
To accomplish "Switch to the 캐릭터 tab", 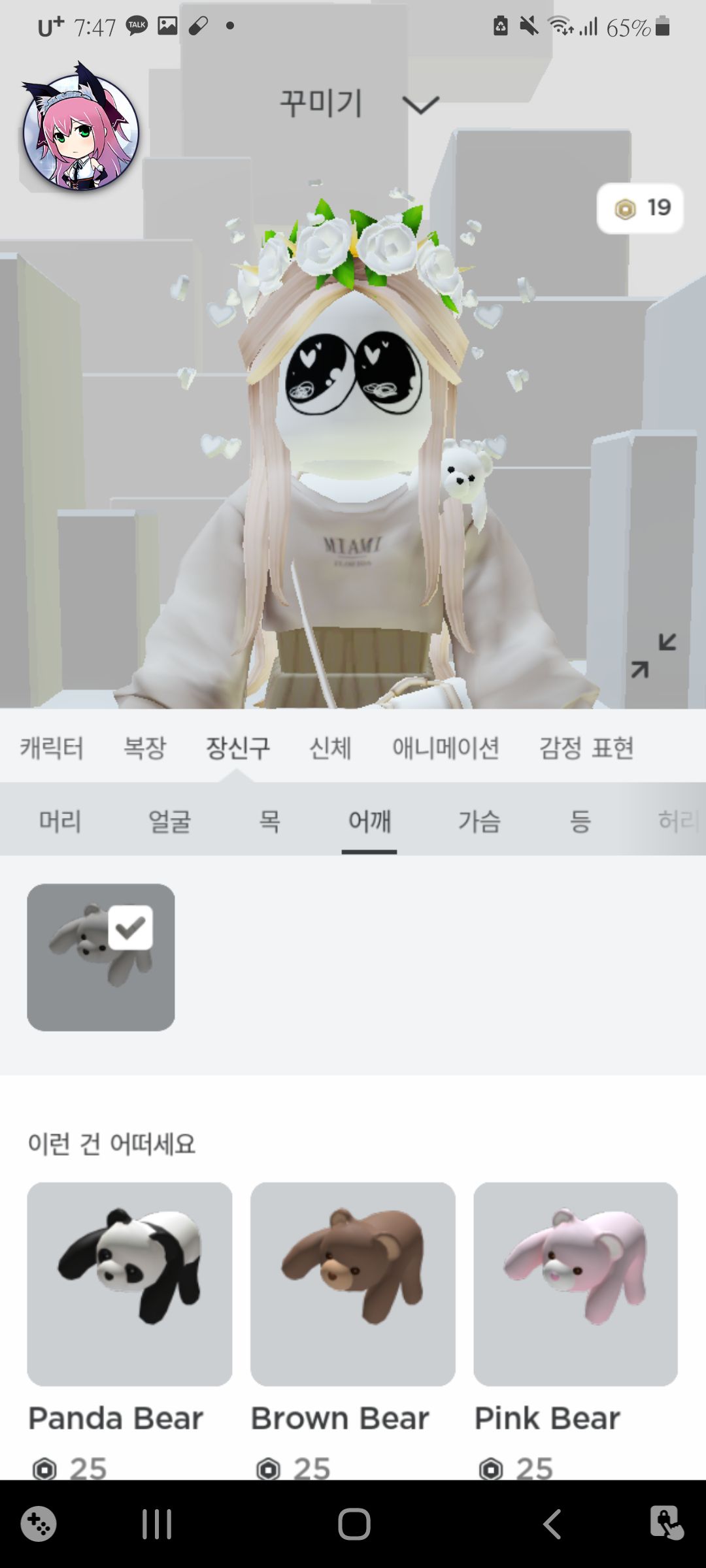I will click(52, 747).
